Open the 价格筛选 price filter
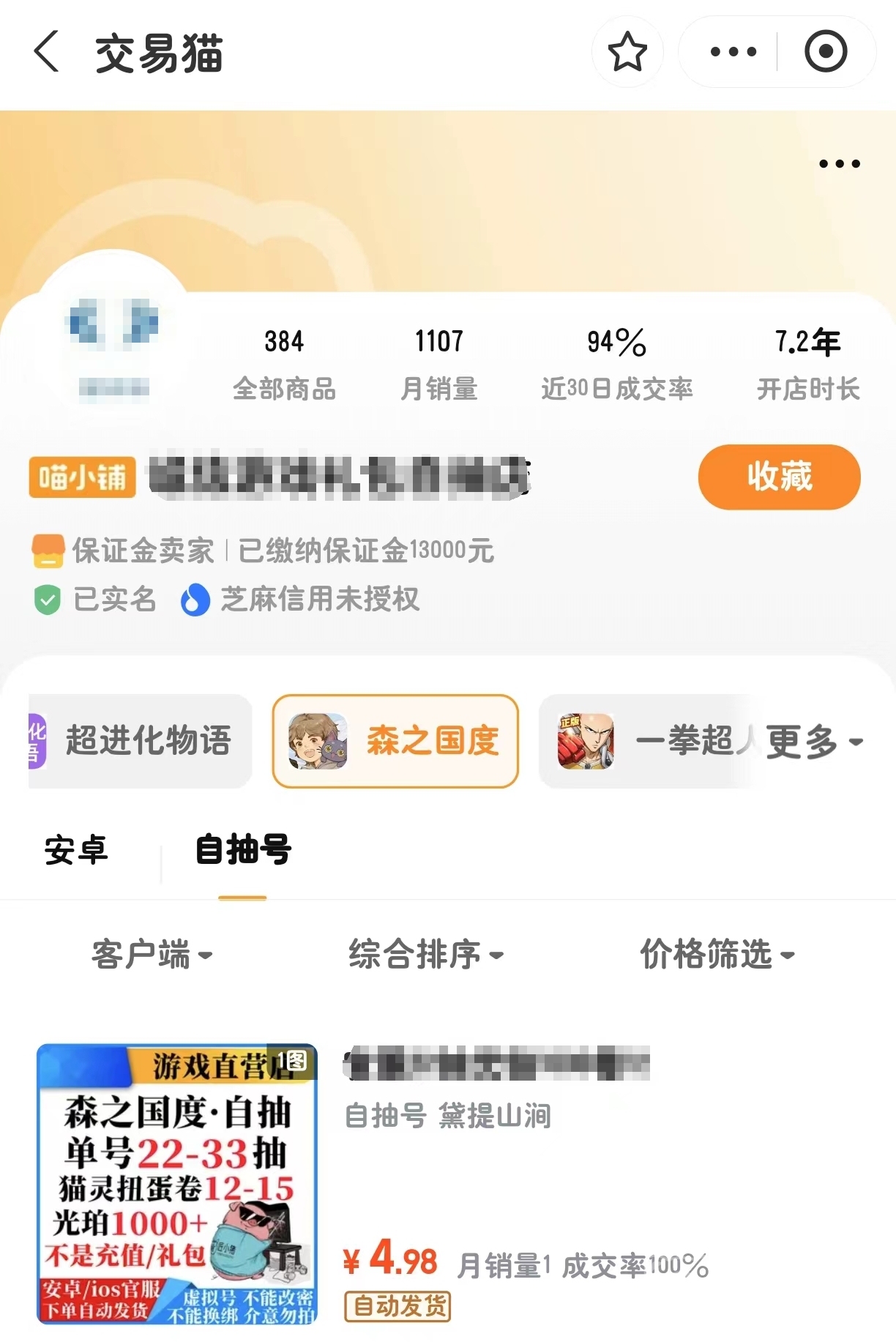 [x=717, y=955]
